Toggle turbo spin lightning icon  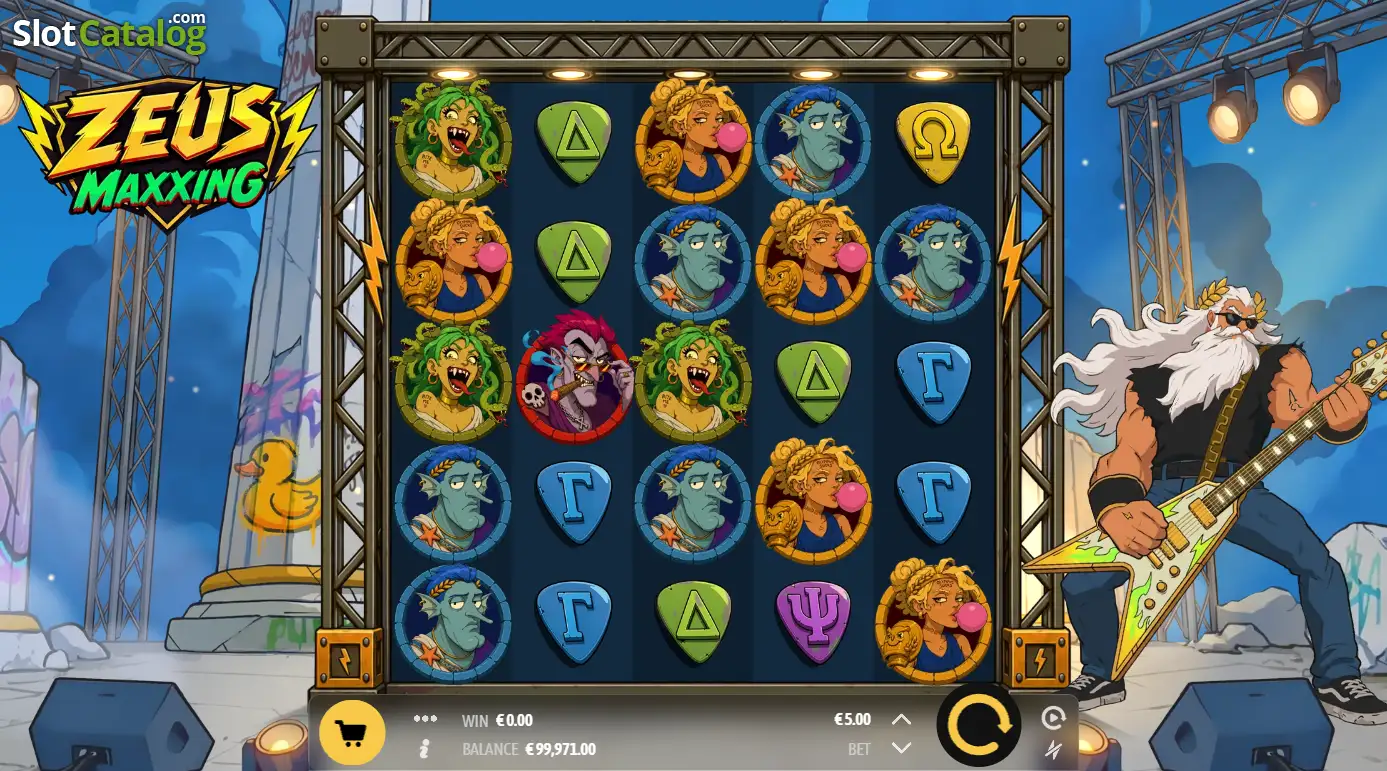[1053, 749]
